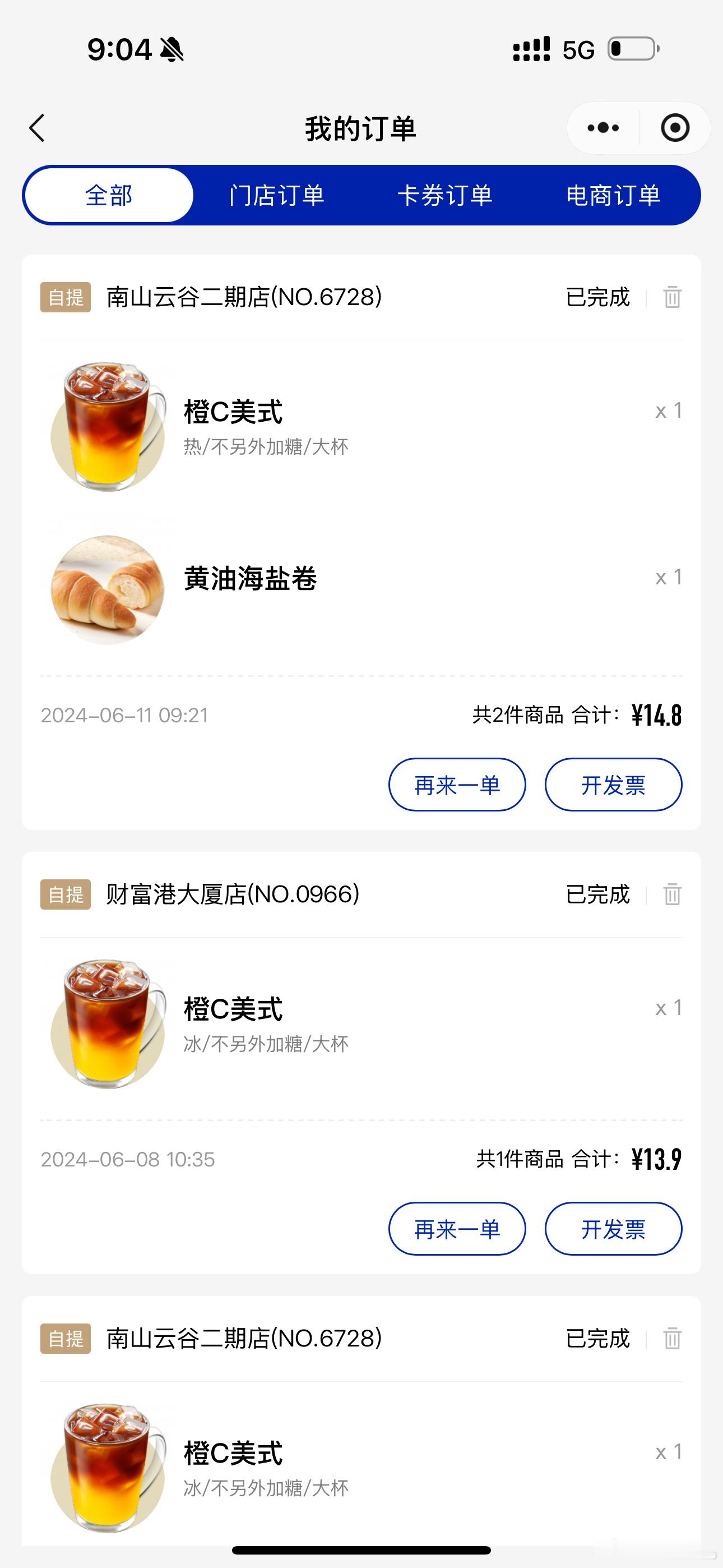This screenshot has height=1568, width=723.
Task: Delete the 2024-06-11 南山云谷二期店 order
Action: click(x=672, y=297)
